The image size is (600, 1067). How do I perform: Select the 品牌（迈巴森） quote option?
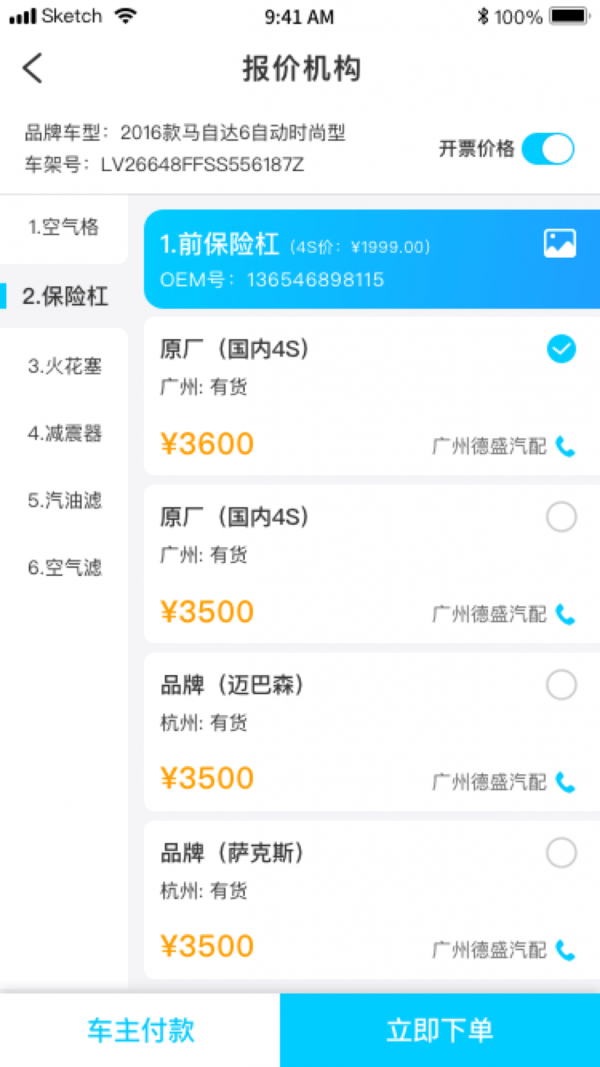(561, 685)
